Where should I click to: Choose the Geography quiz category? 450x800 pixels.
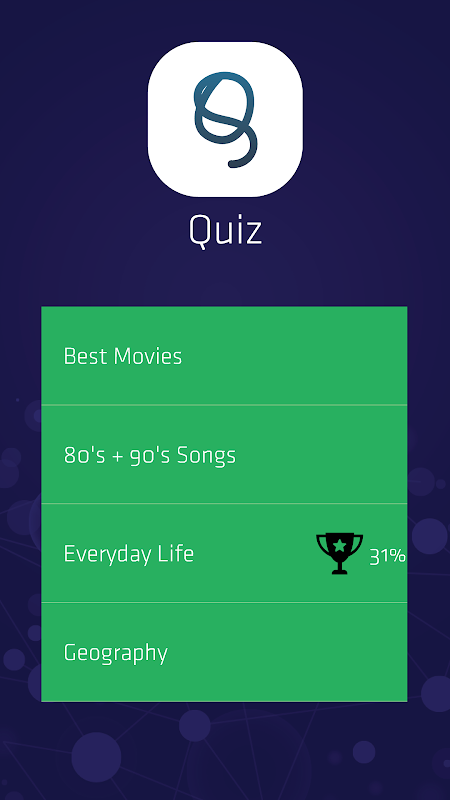[224, 652]
